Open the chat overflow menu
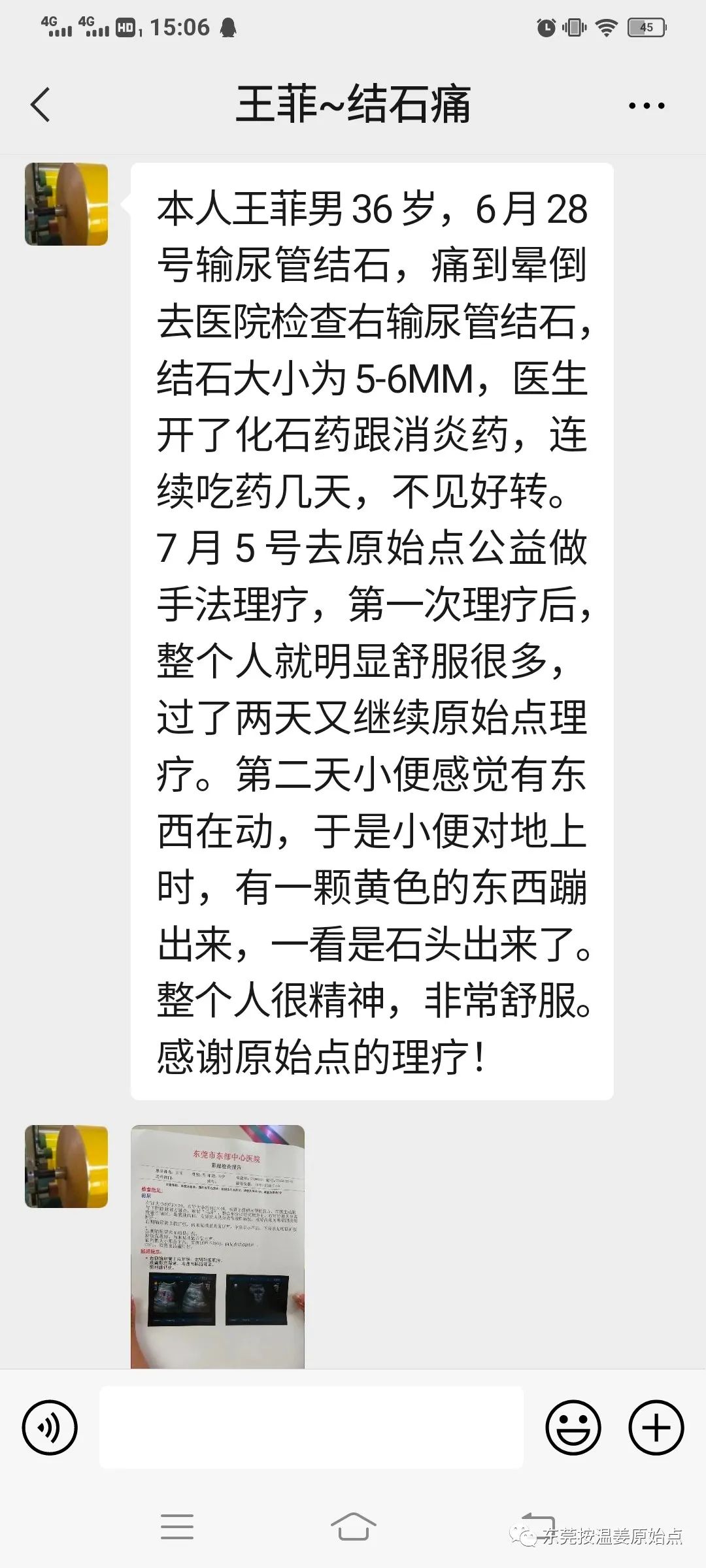Viewport: 706px width, 1568px height. point(646,105)
